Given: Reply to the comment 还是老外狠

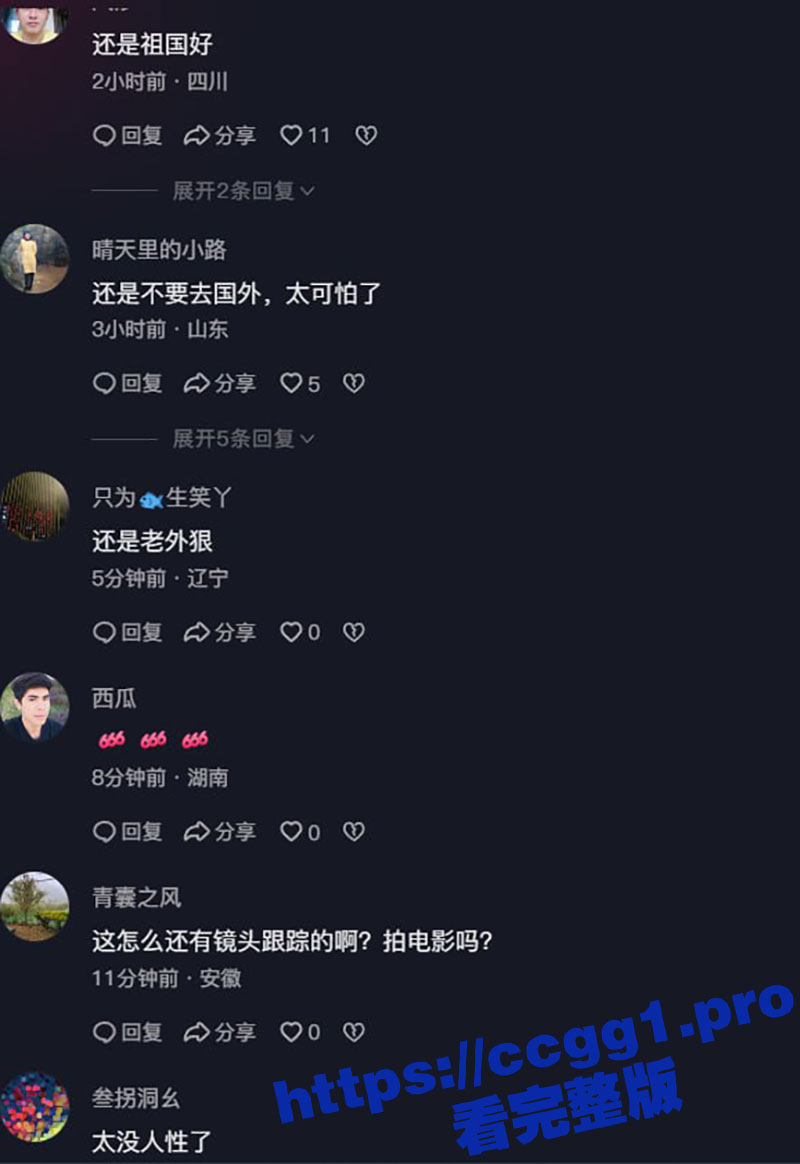Looking at the screenshot, I should 127,632.
